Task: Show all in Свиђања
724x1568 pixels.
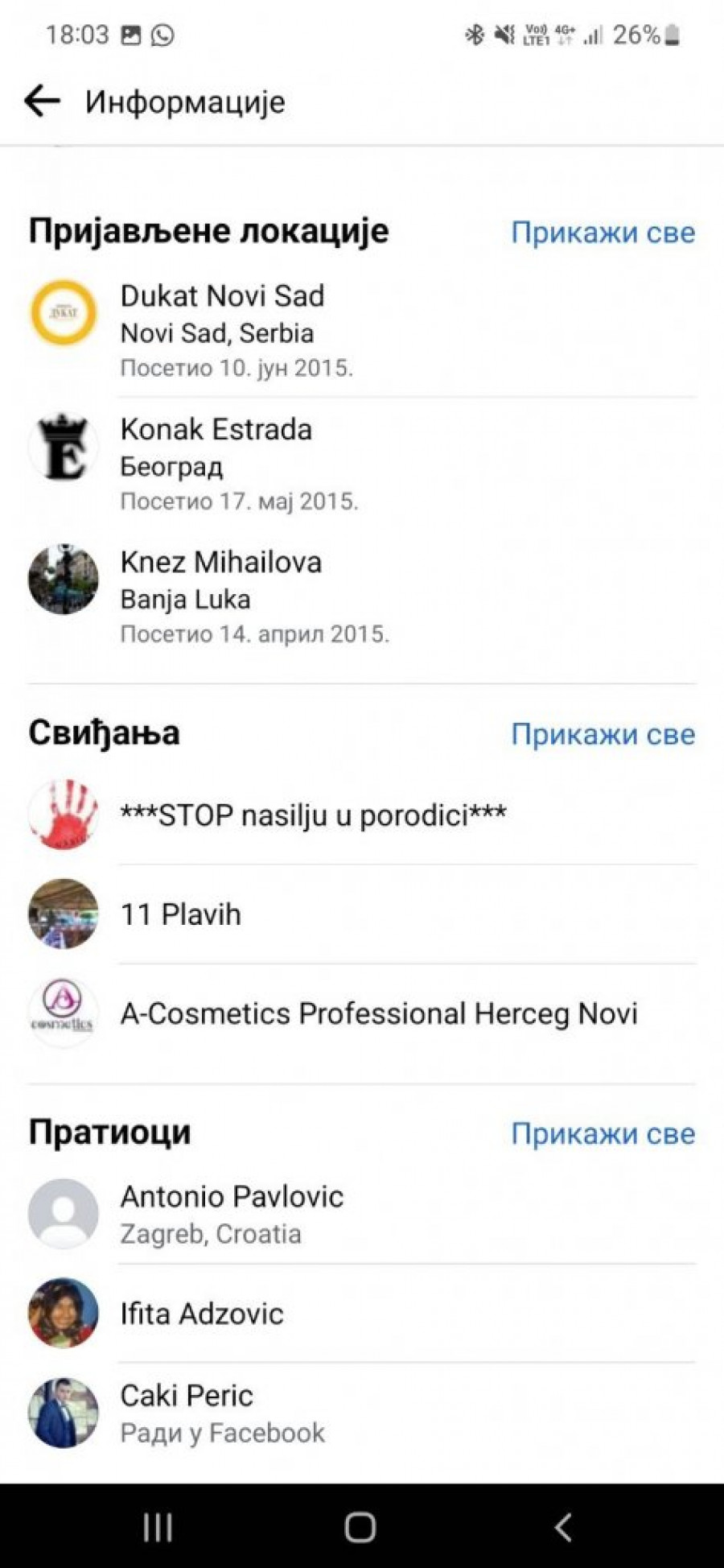Action: pyautogui.click(x=603, y=734)
